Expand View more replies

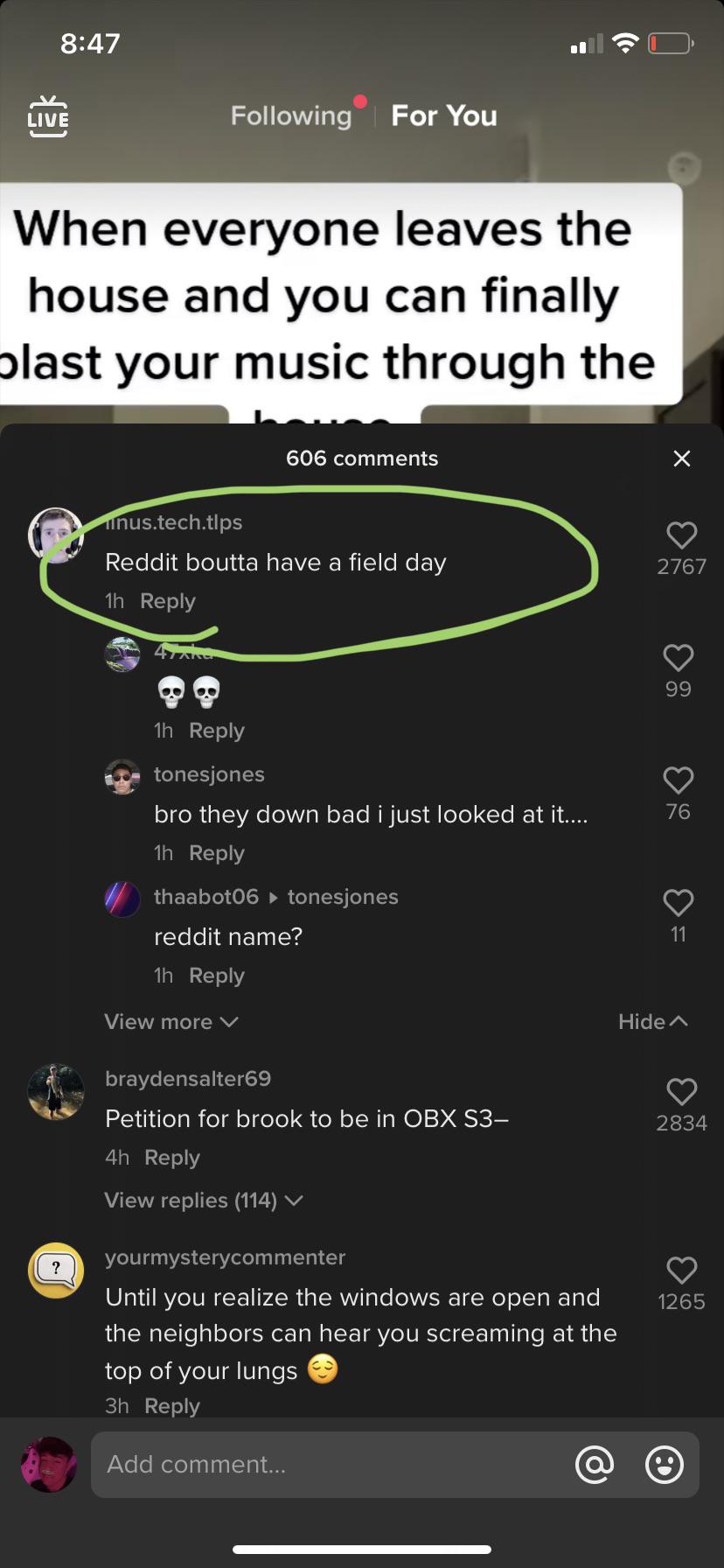[x=171, y=1022]
